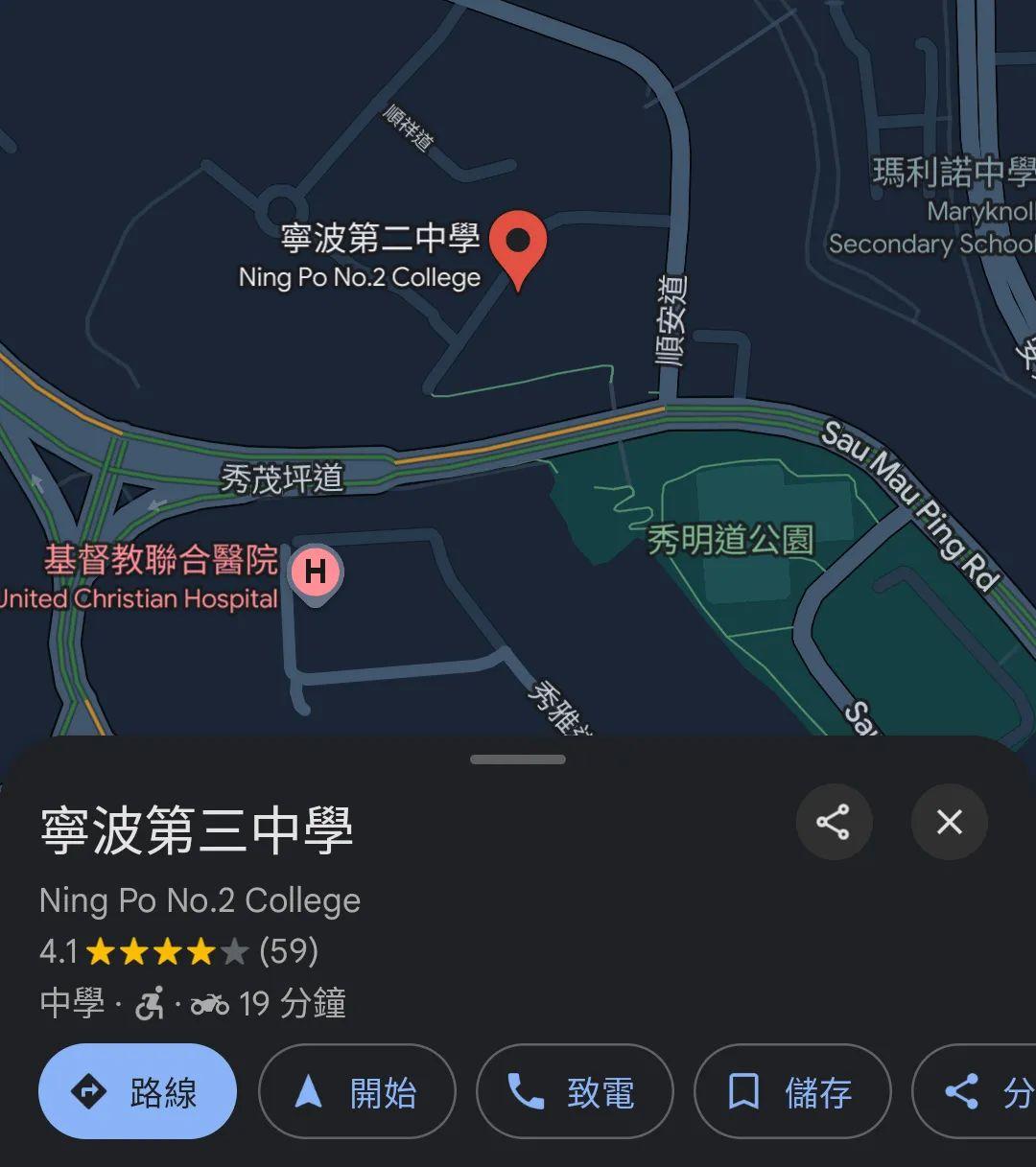The image size is (1036, 1167).
Task: Tap the directions arrow icon on 路線 button
Action: point(89,1091)
